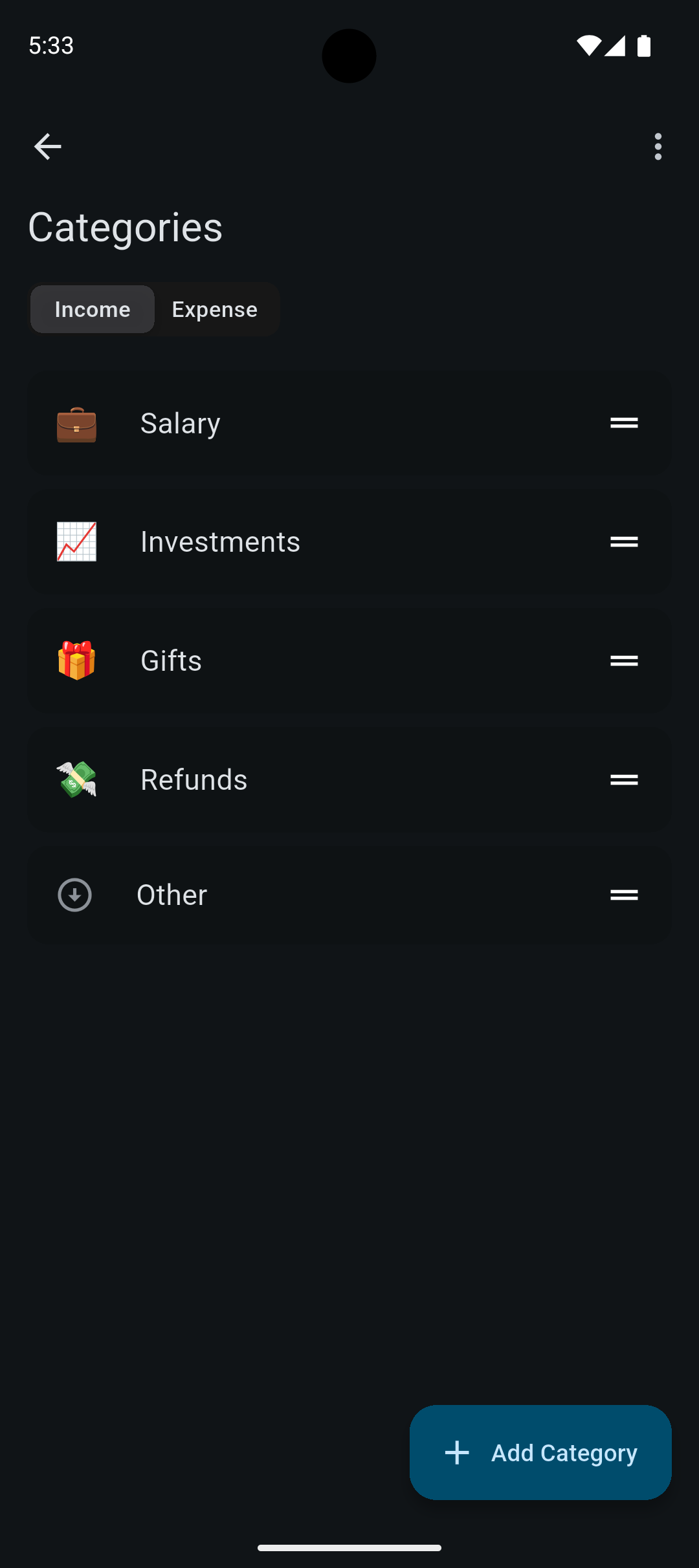Tap the reorder handle on Salary
699x1568 pixels.
(x=624, y=423)
